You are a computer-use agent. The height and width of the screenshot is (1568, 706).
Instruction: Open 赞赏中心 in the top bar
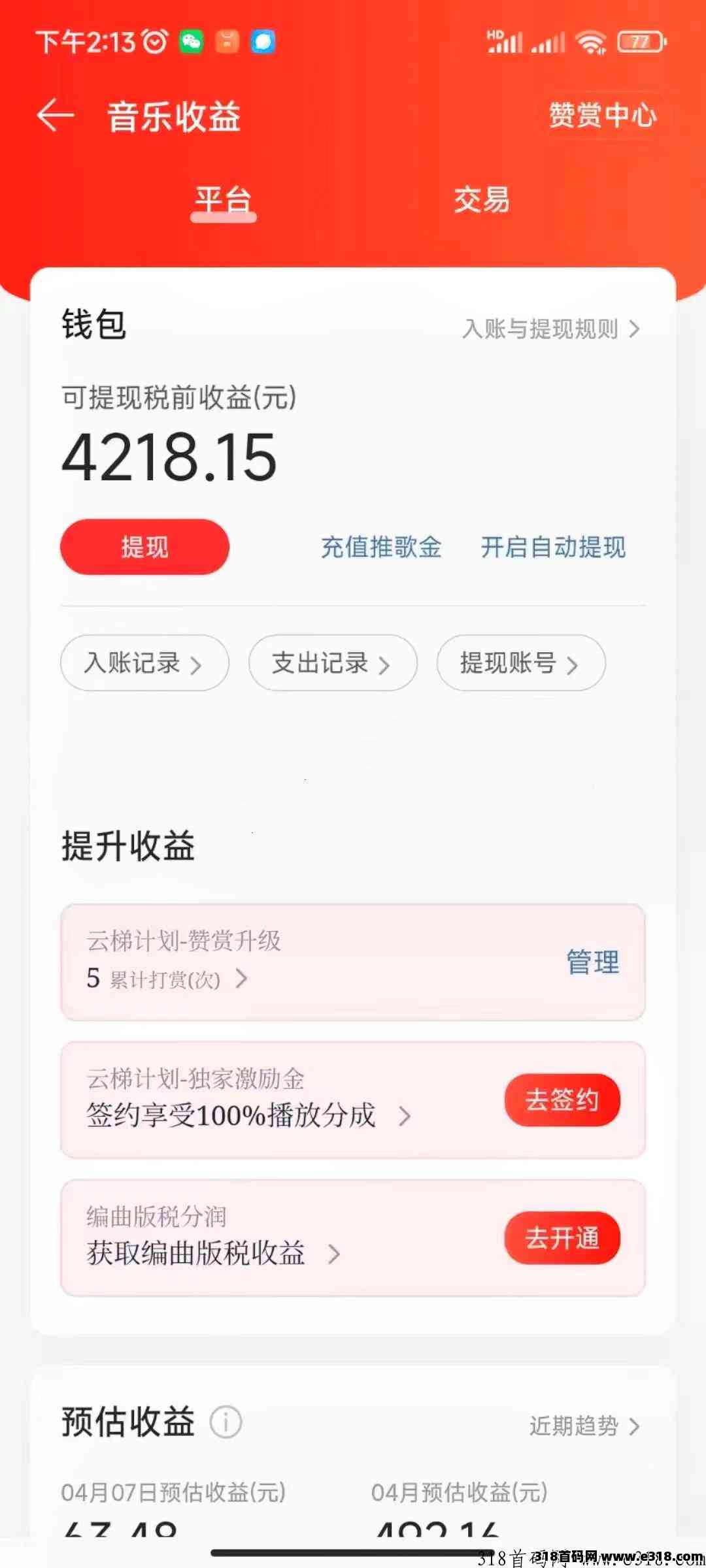[602, 116]
